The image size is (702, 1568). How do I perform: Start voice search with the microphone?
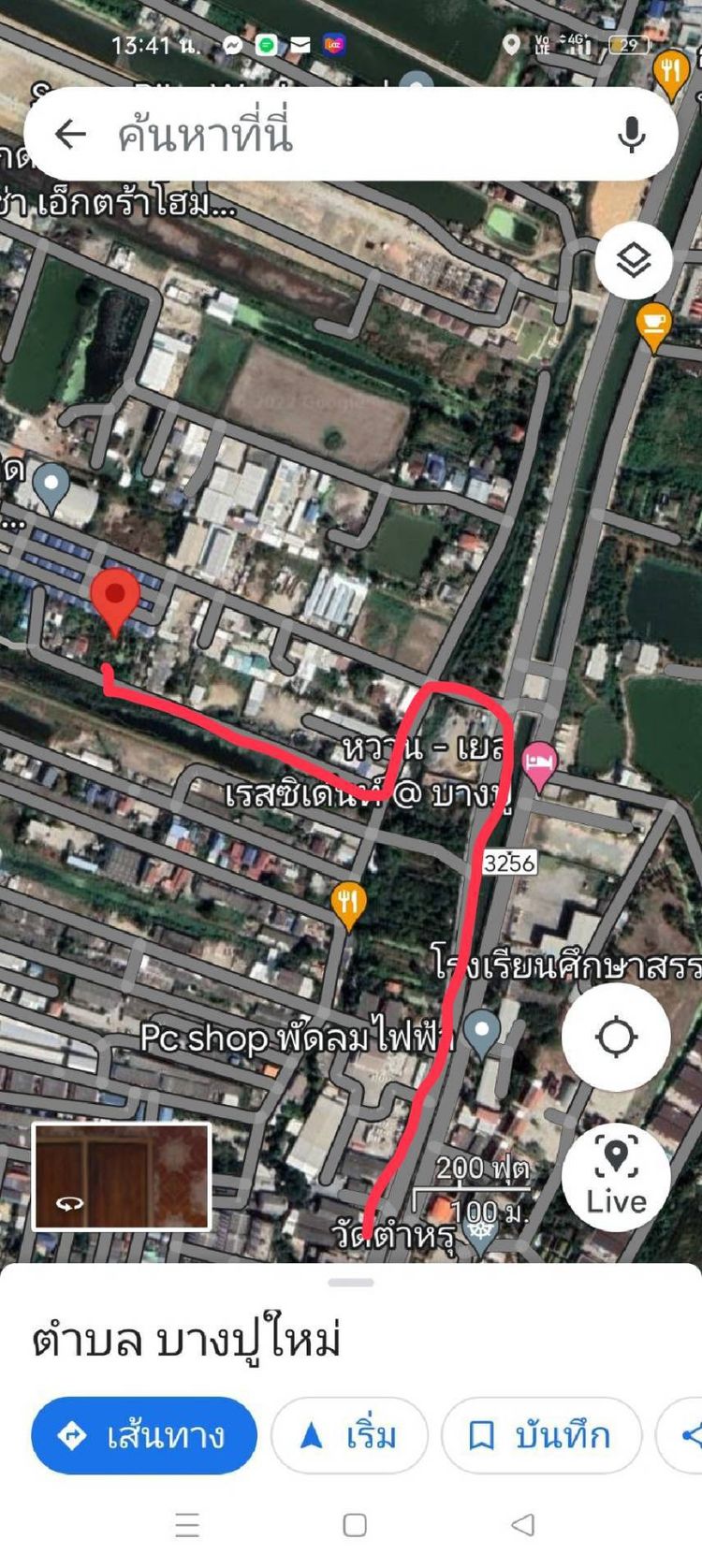(x=632, y=135)
